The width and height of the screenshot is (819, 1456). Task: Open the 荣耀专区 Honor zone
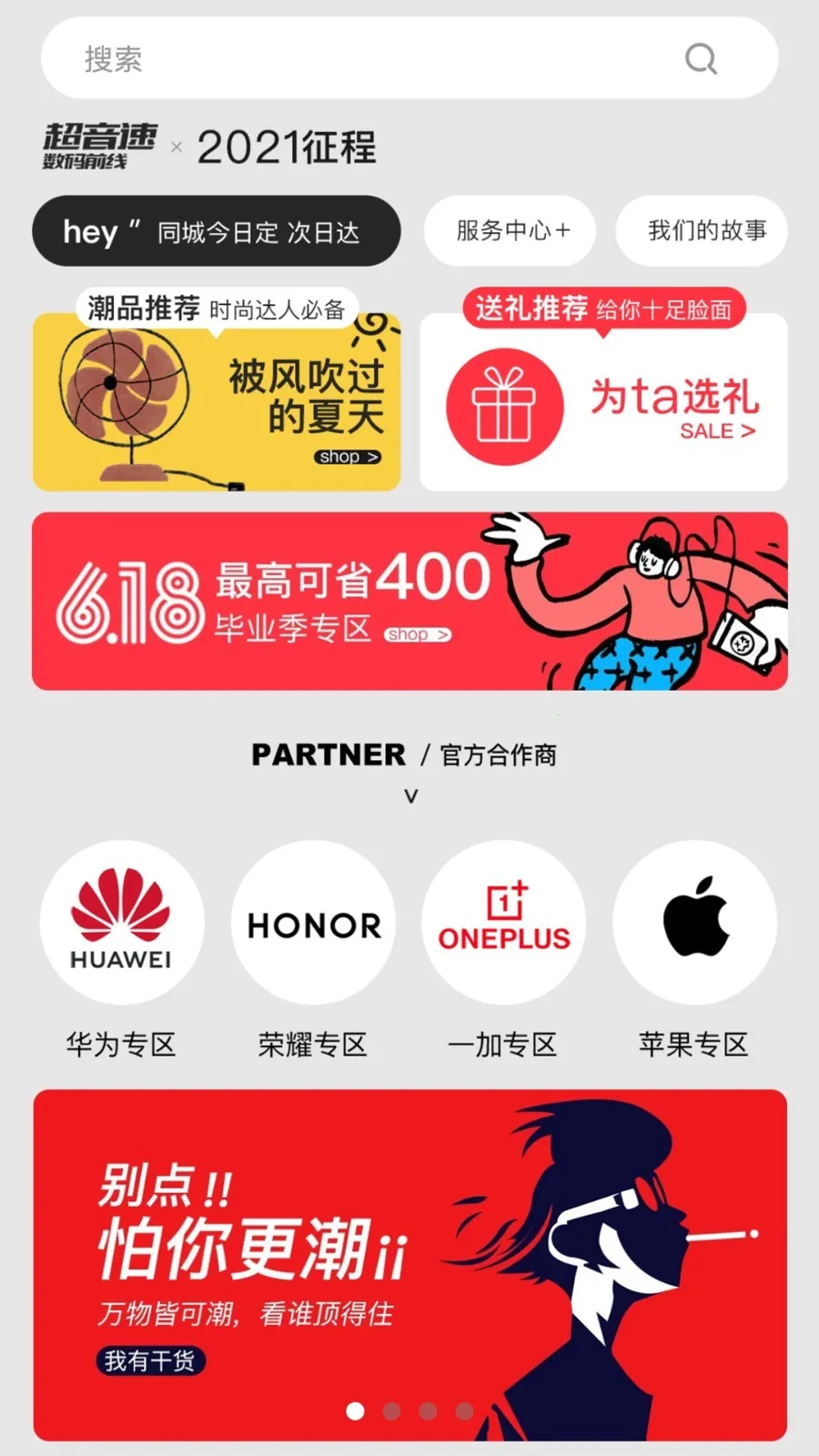point(313,923)
